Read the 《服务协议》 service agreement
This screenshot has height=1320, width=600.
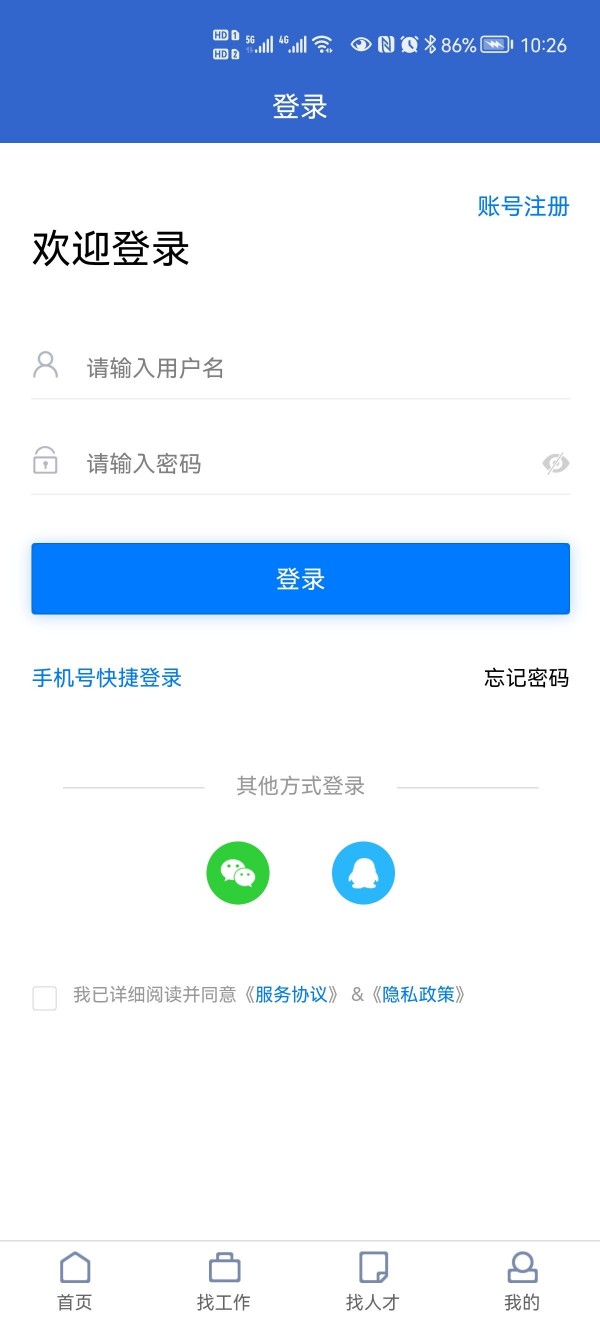point(291,995)
